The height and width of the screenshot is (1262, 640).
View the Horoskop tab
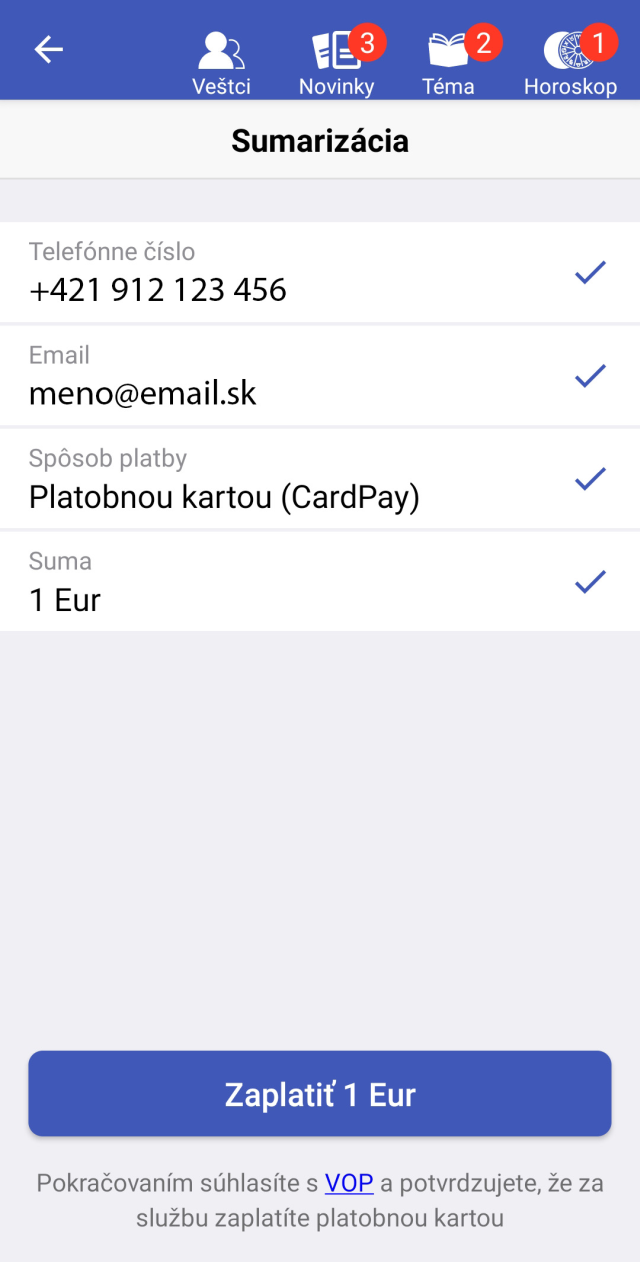point(571,63)
